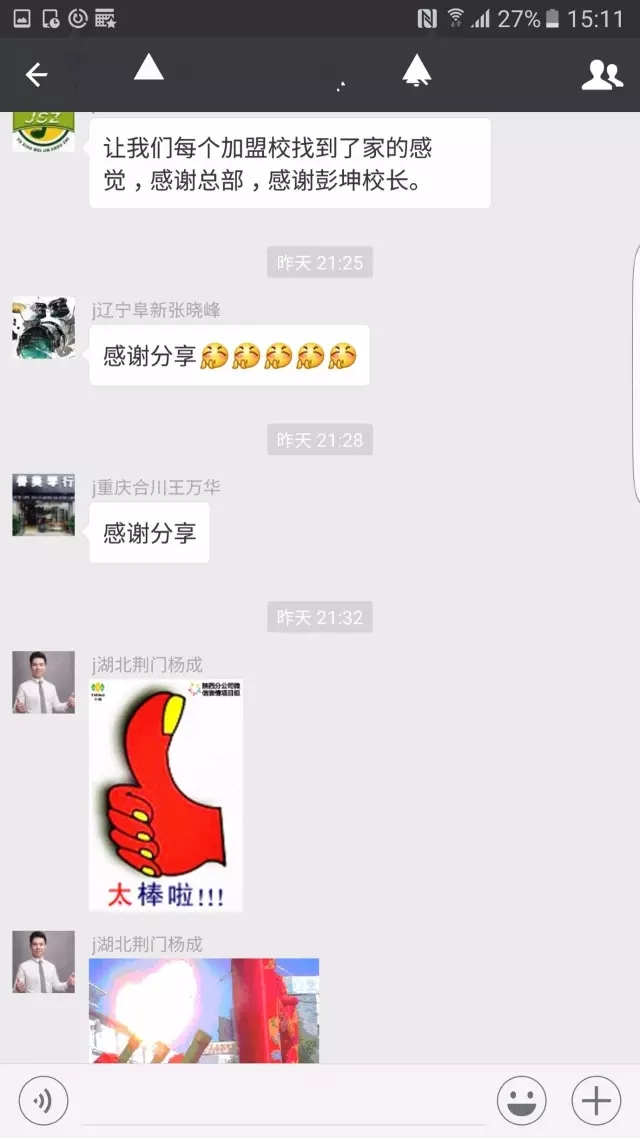
Task: Open 辽宁阜新张晓峰's profile avatar
Action: (43, 327)
